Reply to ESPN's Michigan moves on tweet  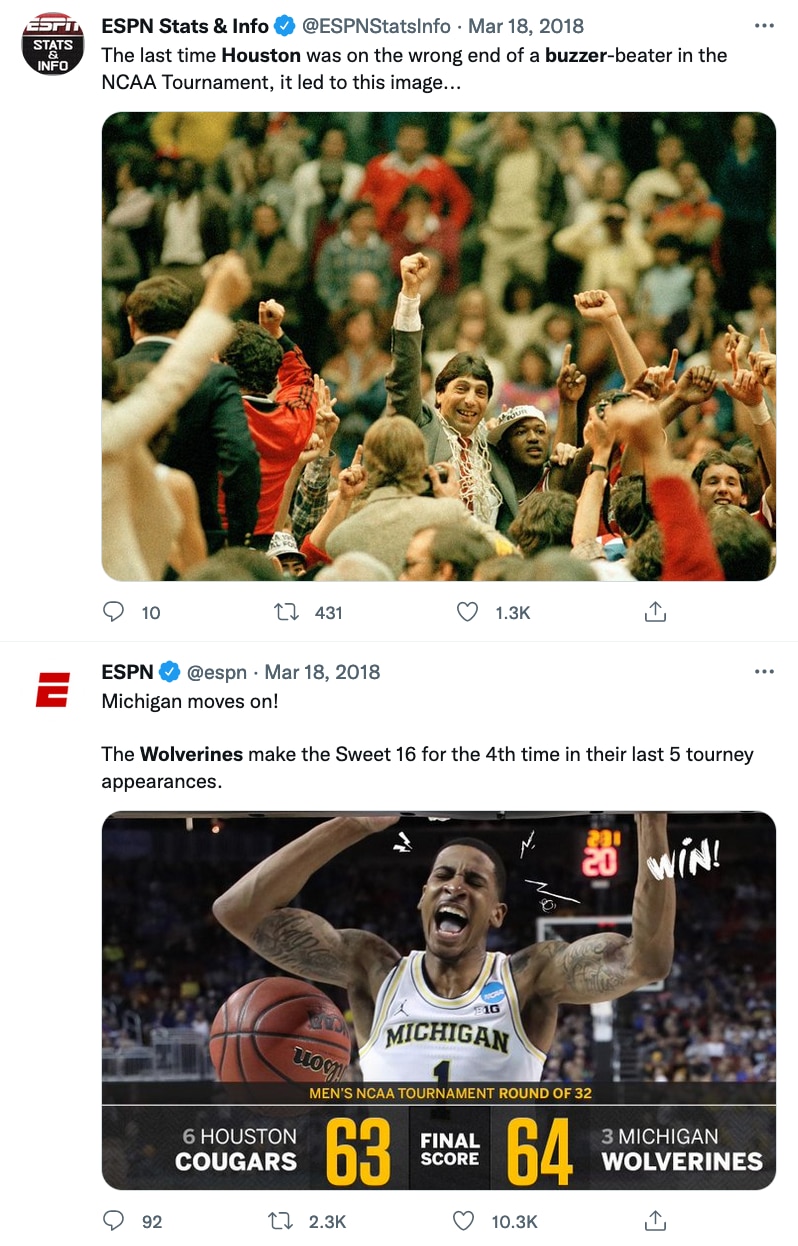pyautogui.click(x=116, y=1221)
